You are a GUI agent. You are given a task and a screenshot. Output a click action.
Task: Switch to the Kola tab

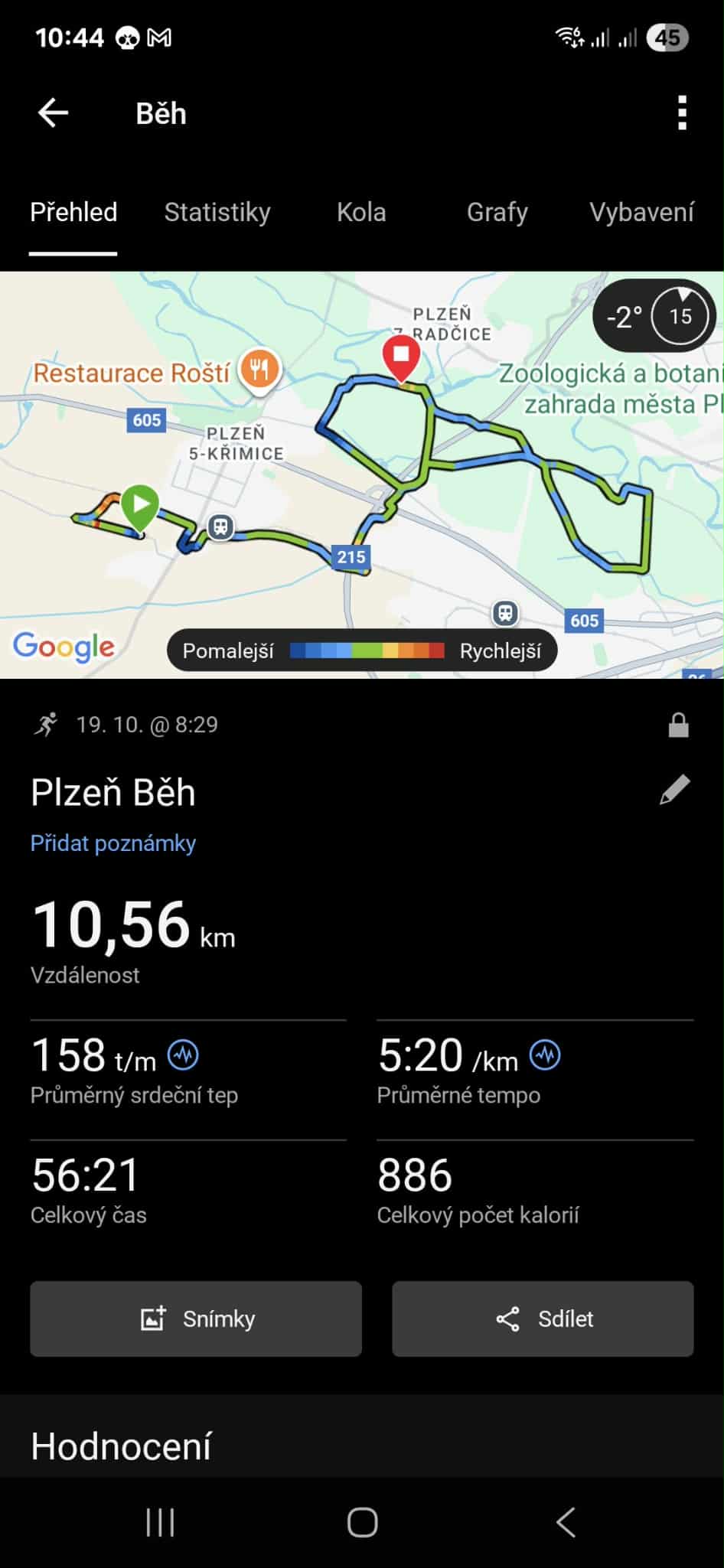pyautogui.click(x=361, y=212)
